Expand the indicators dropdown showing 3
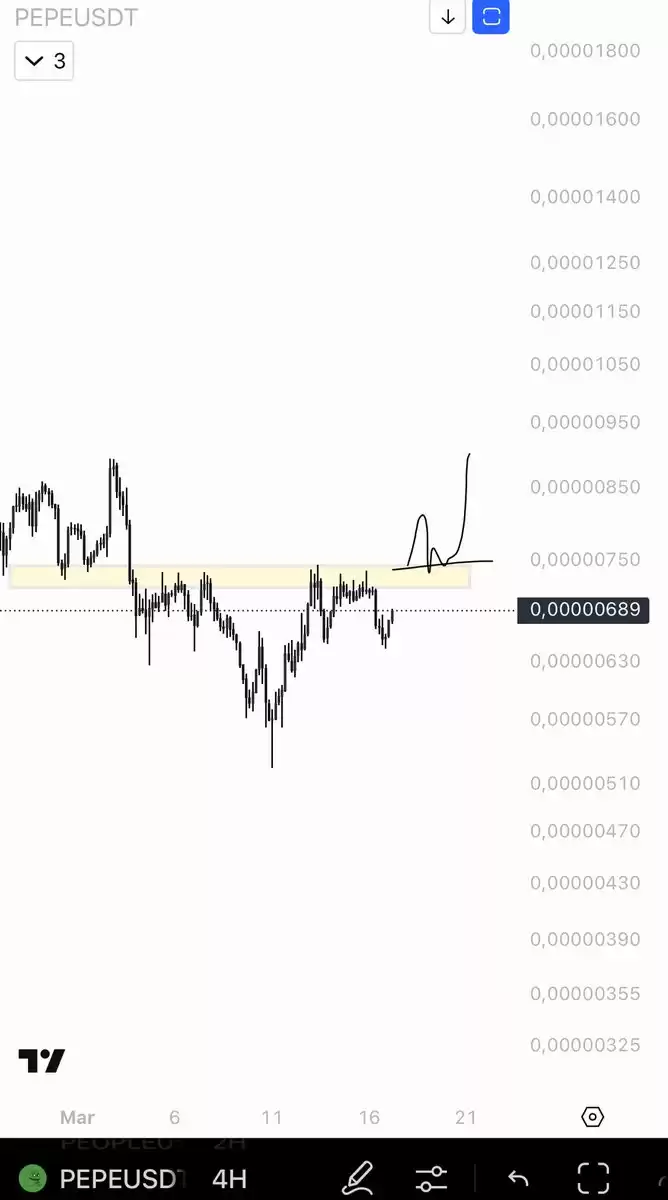This screenshot has width=668, height=1200. 44,61
